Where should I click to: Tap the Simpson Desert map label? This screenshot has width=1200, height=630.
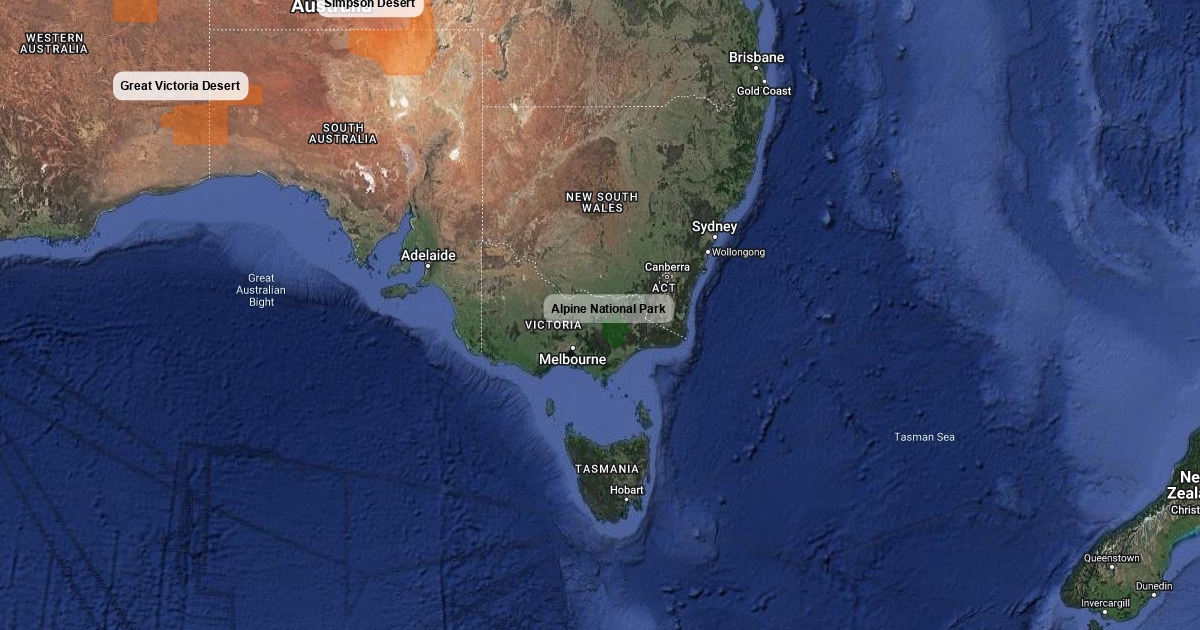tap(369, 5)
